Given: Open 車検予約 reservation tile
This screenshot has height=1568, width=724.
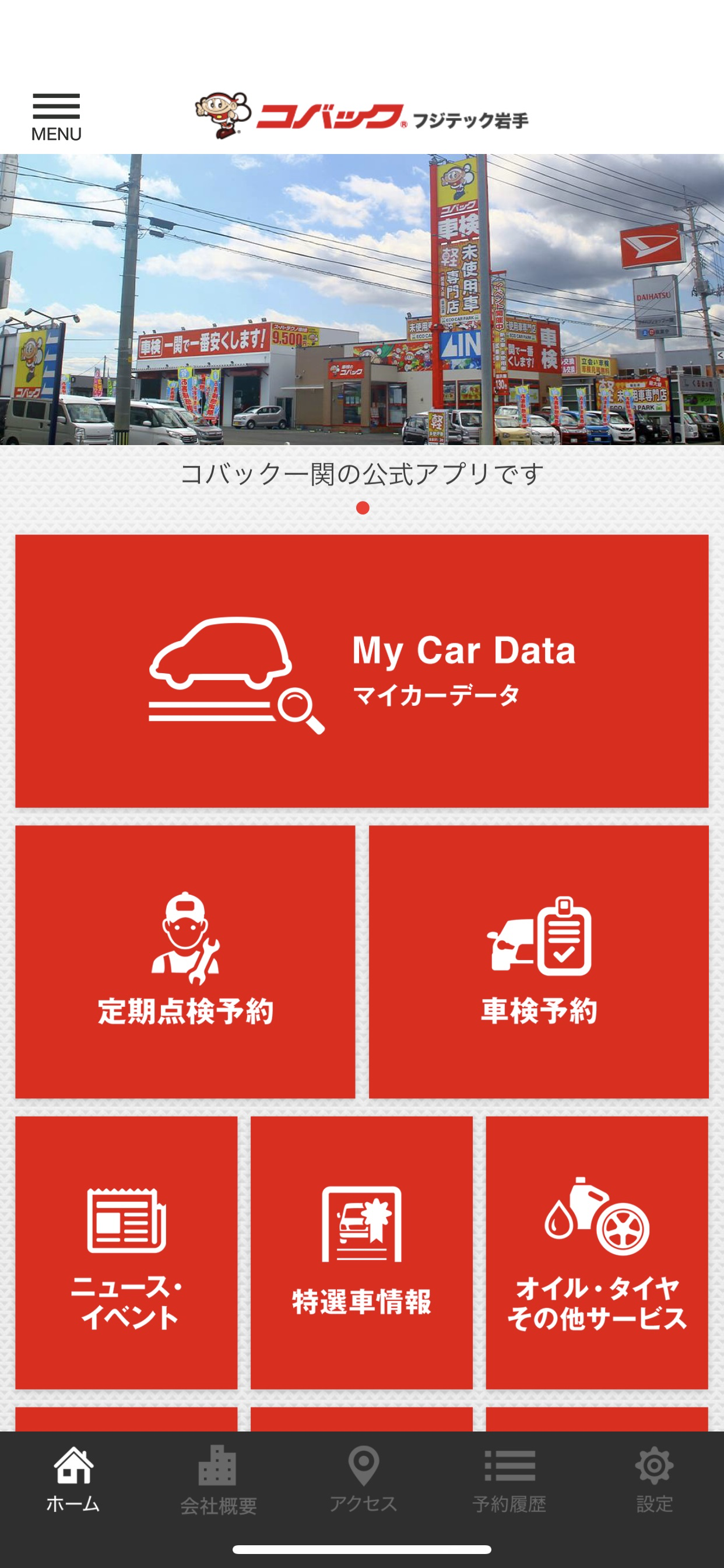Looking at the screenshot, I should click(539, 962).
